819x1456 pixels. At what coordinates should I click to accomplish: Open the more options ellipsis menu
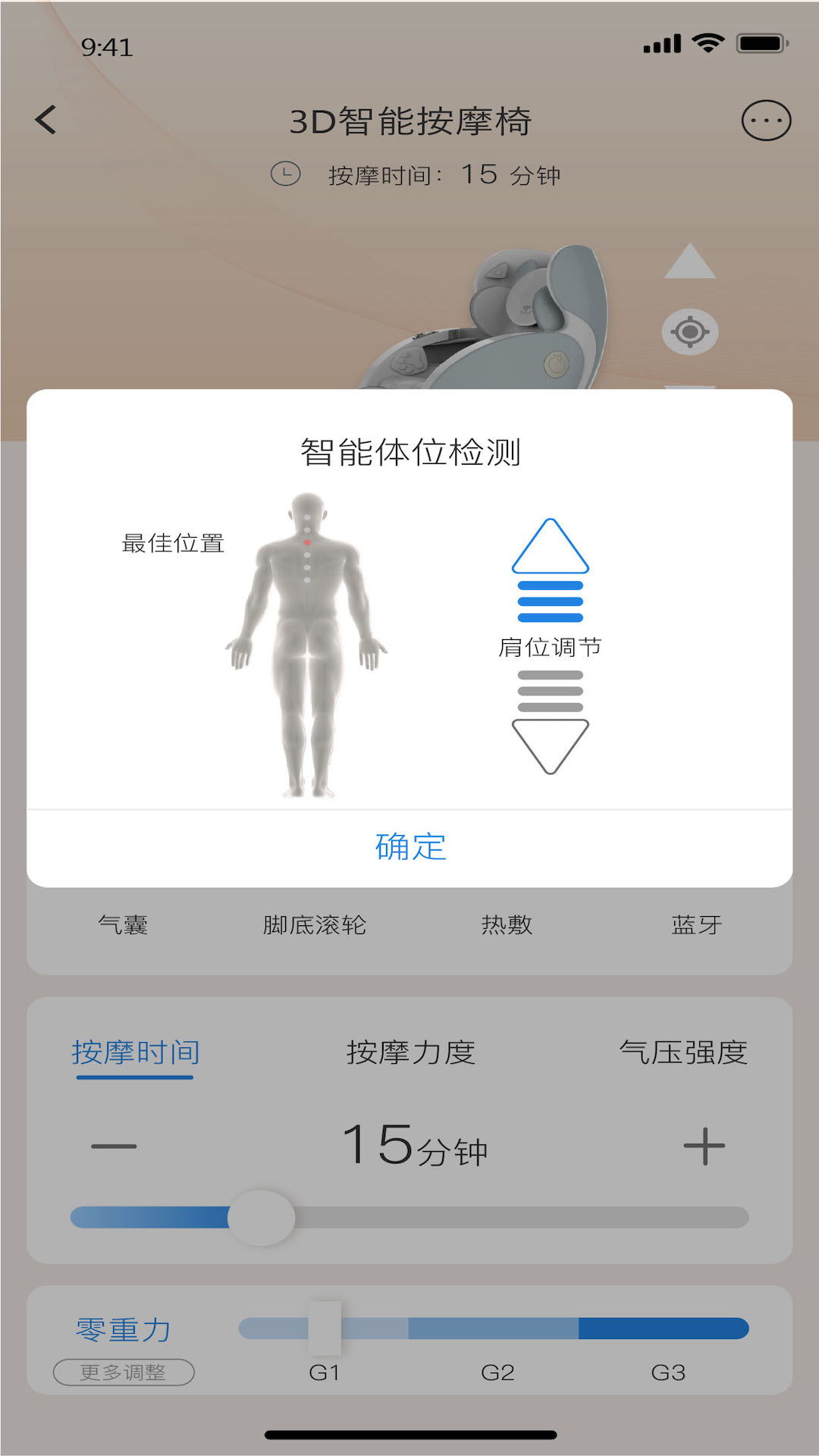coord(767,120)
